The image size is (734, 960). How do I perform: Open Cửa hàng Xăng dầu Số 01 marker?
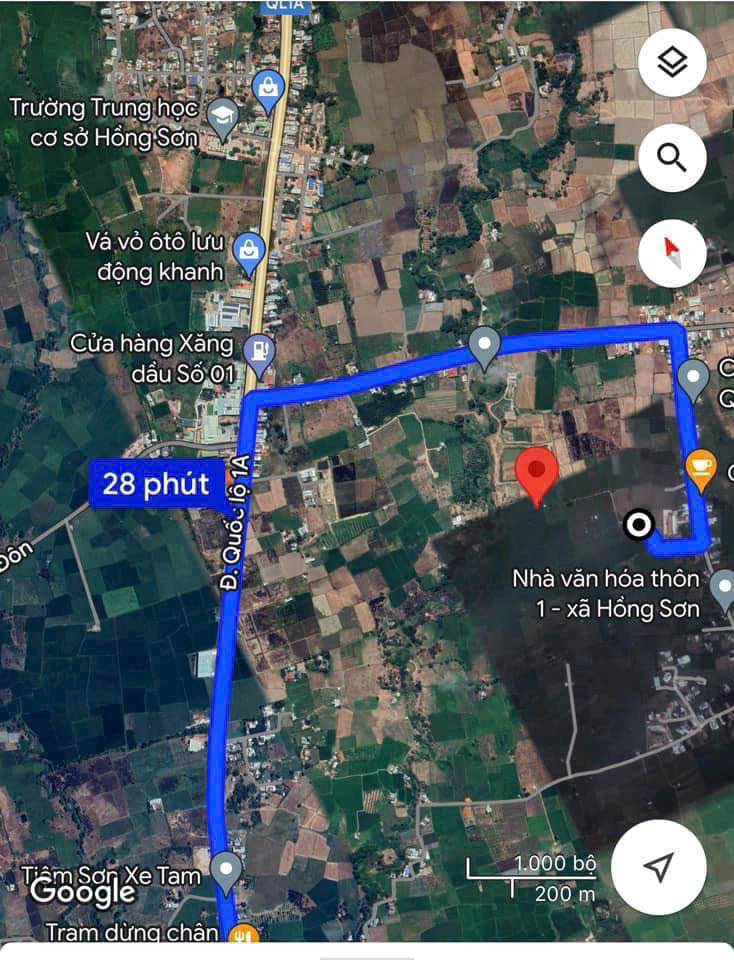pyautogui.click(x=259, y=354)
